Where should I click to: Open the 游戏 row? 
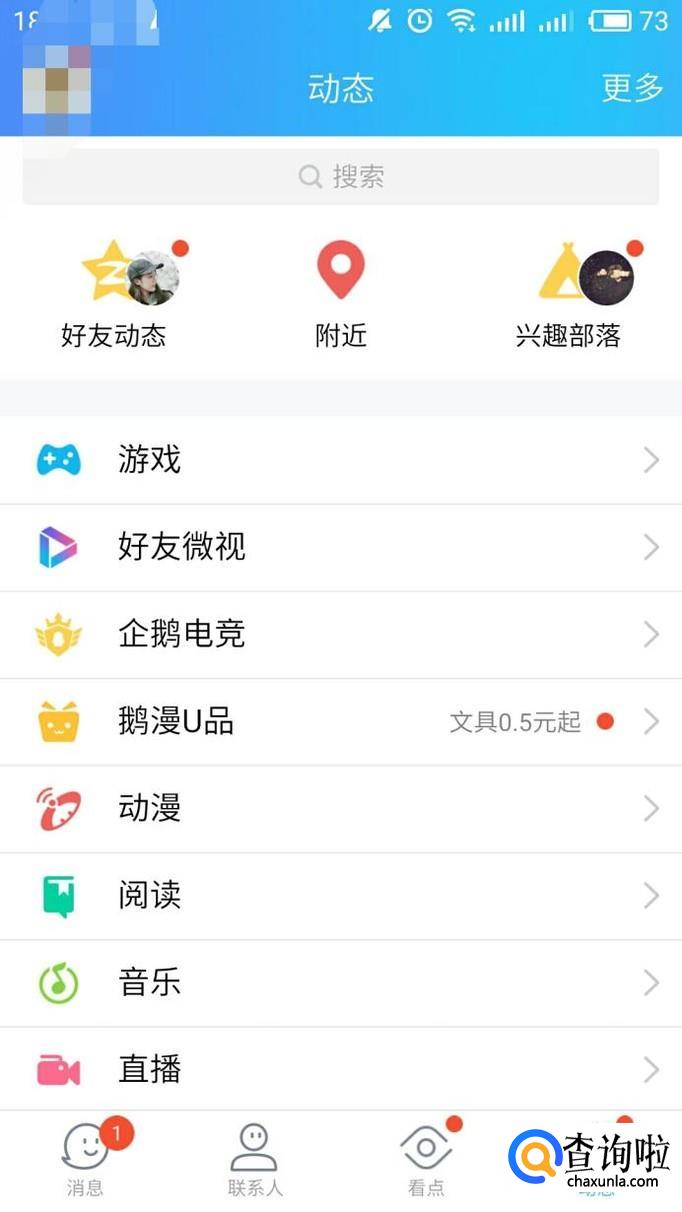[x=341, y=460]
